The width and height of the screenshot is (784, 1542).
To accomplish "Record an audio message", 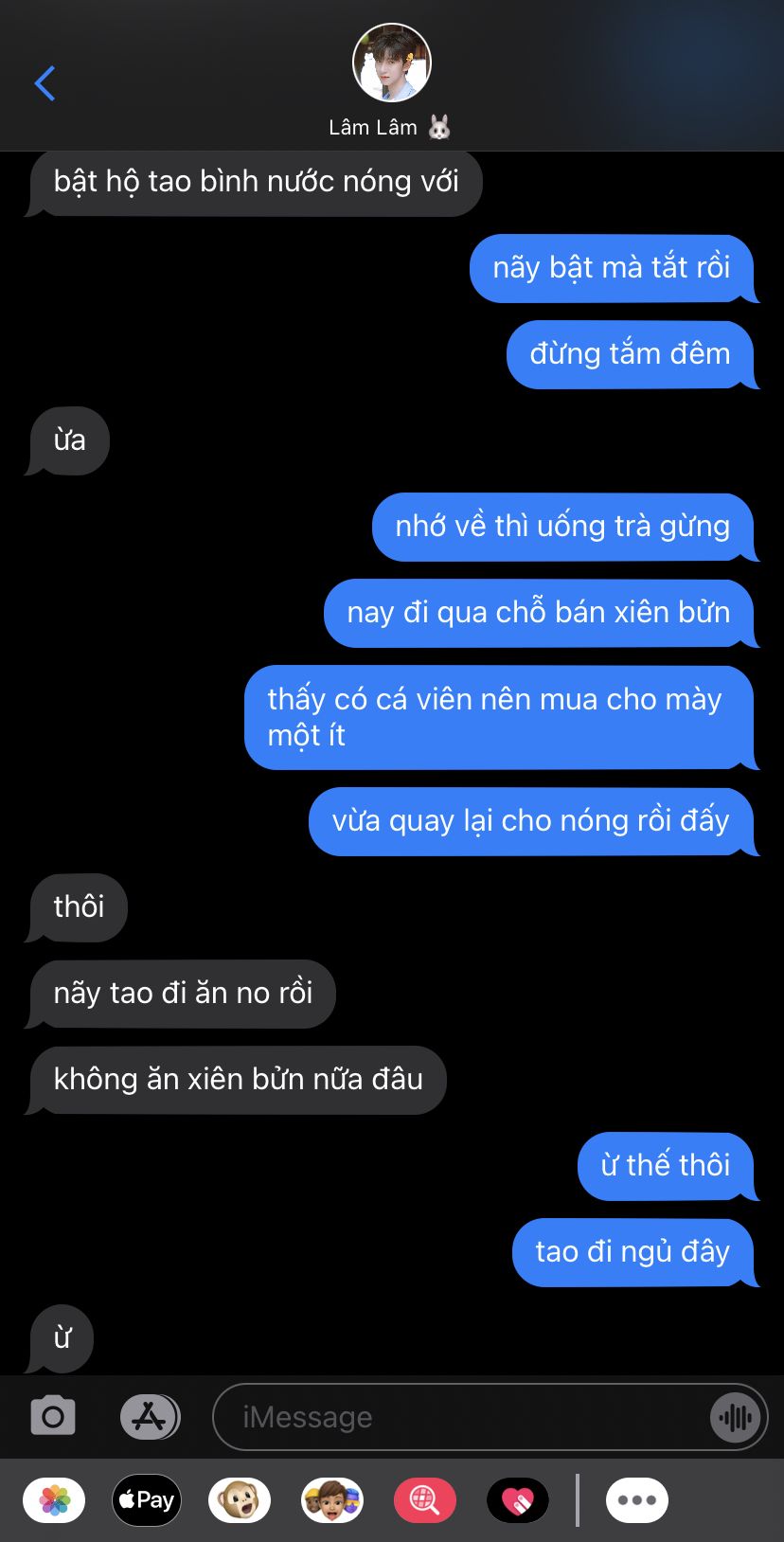I will [736, 1417].
